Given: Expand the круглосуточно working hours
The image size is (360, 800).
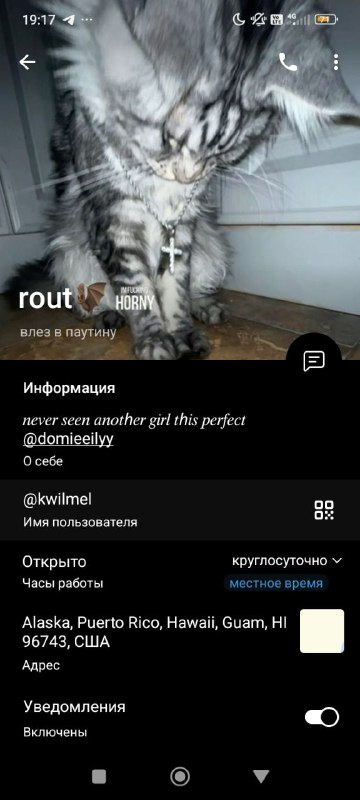Looking at the screenshot, I should 287,561.
